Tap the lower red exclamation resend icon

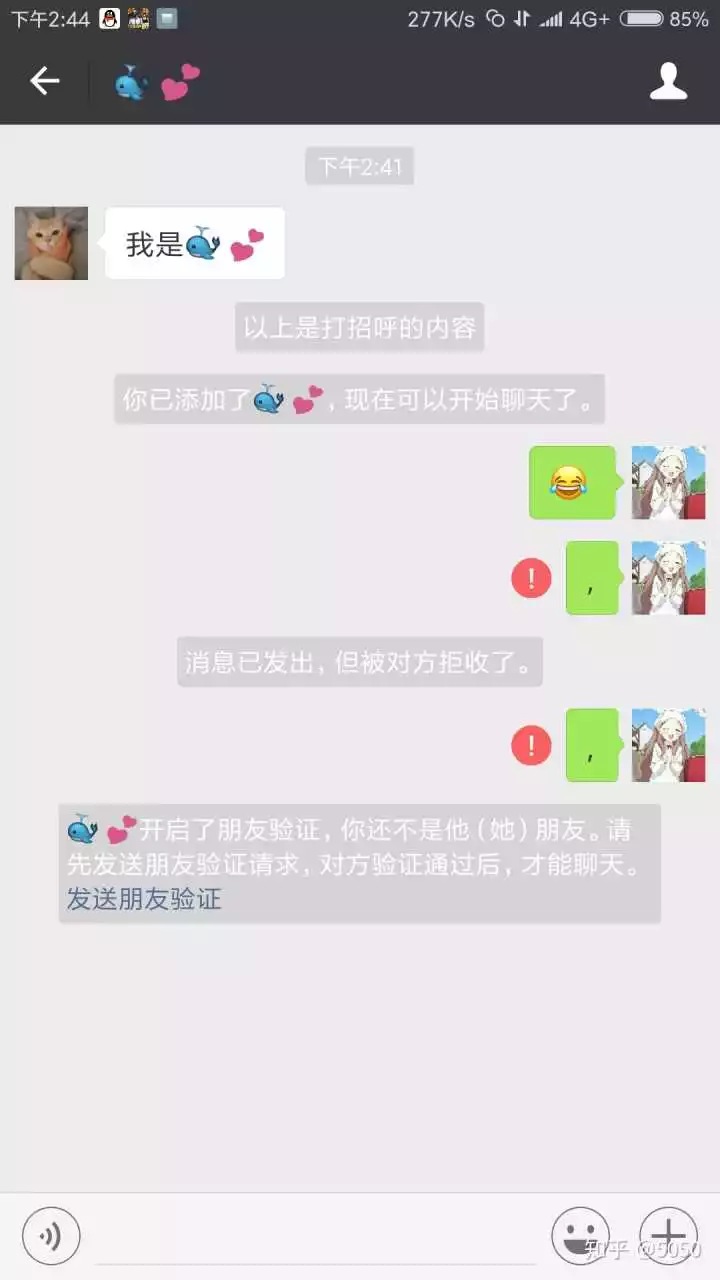[x=531, y=745]
